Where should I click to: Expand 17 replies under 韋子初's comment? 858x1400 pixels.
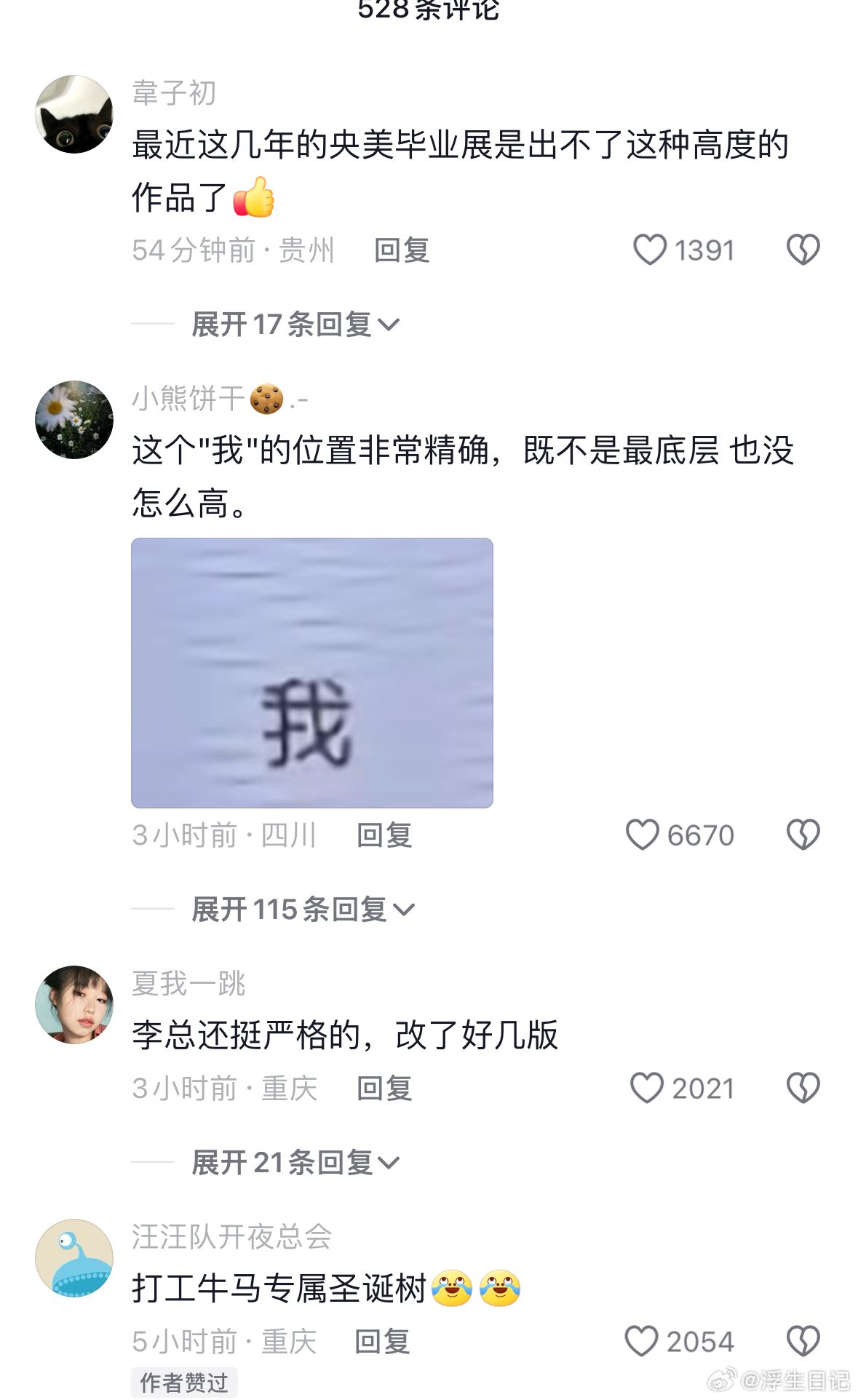295,325
